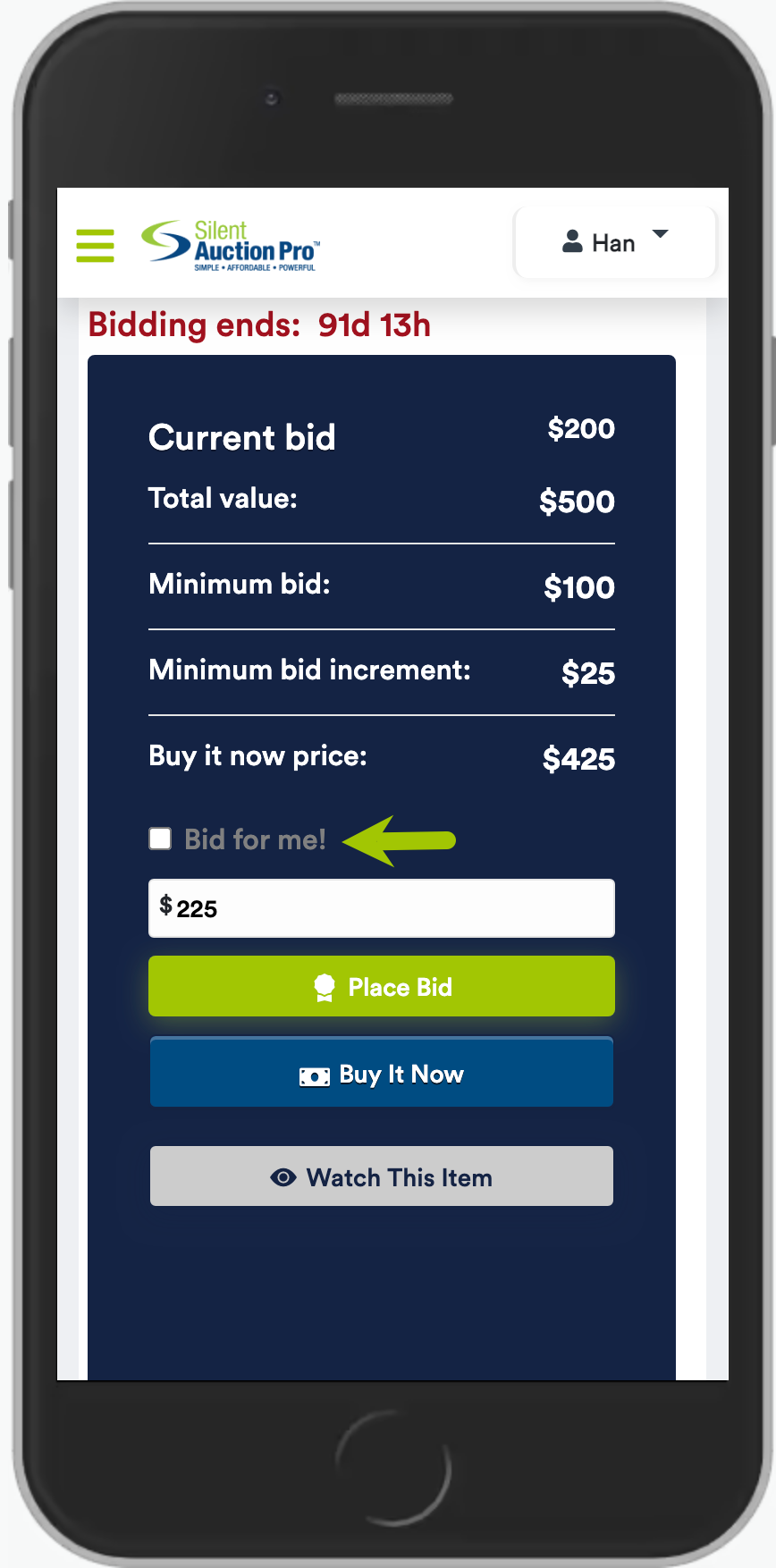
Task: Purchase outright with Buy It Now
Action: pyautogui.click(x=382, y=1073)
